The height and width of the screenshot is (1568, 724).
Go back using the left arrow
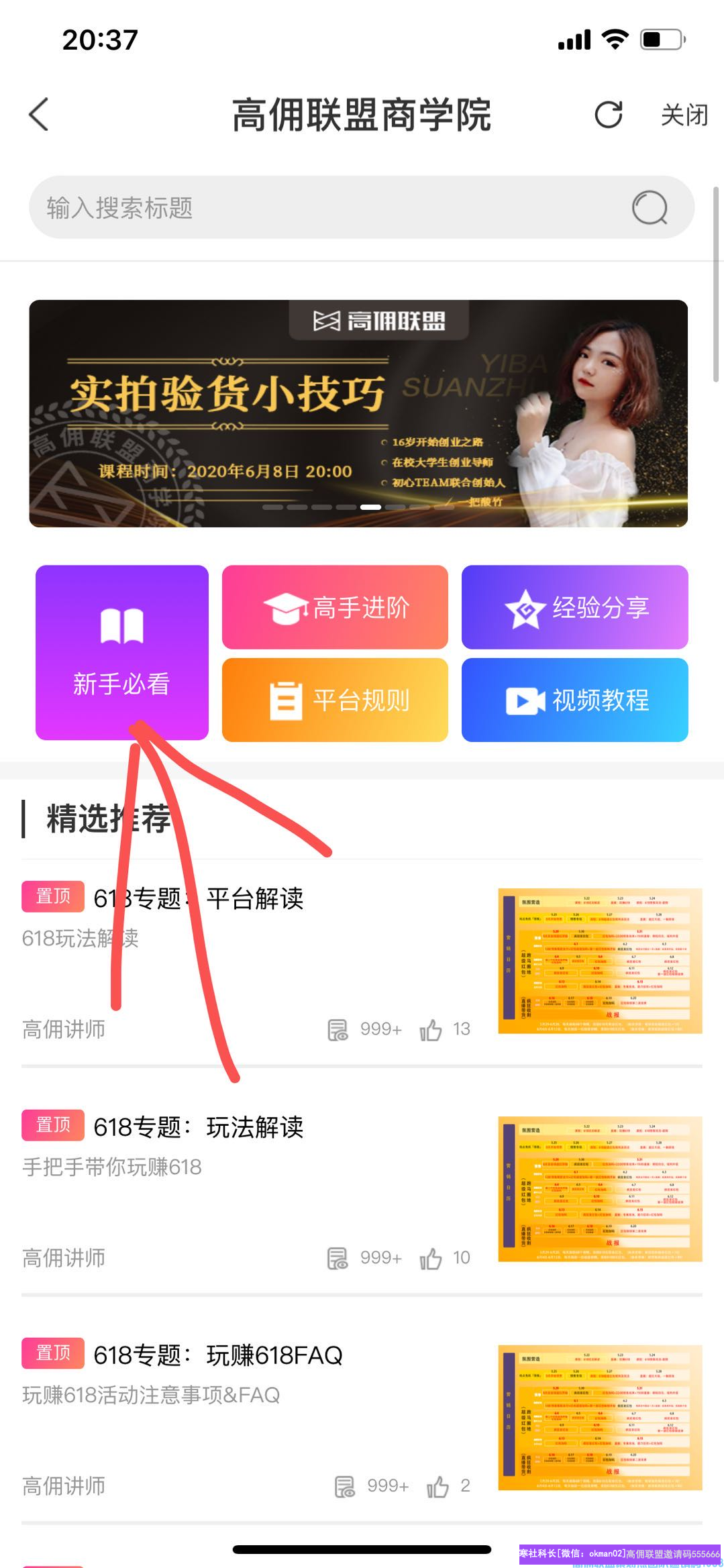click(39, 114)
